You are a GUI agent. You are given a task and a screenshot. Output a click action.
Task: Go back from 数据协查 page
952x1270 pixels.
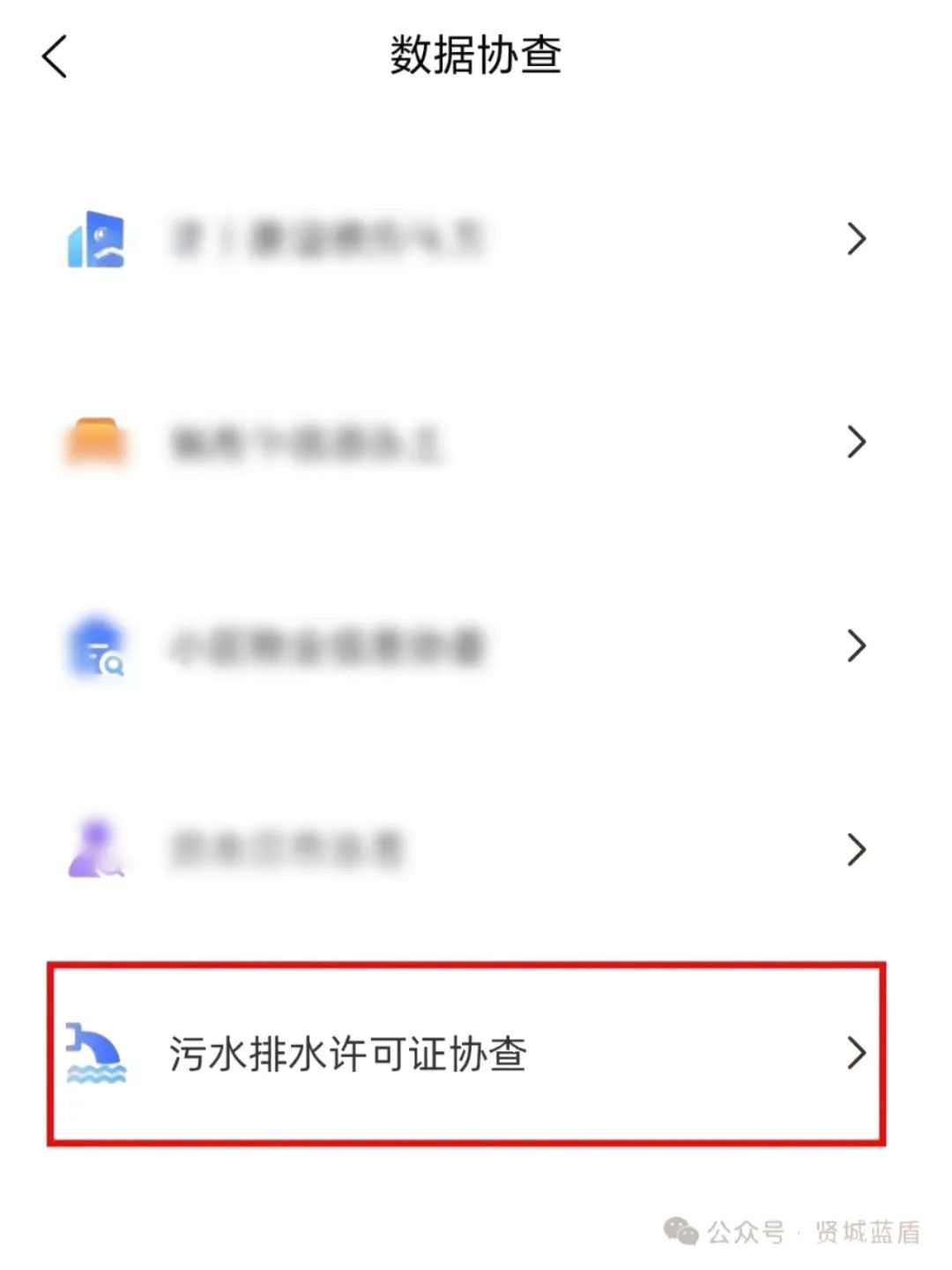[55, 57]
